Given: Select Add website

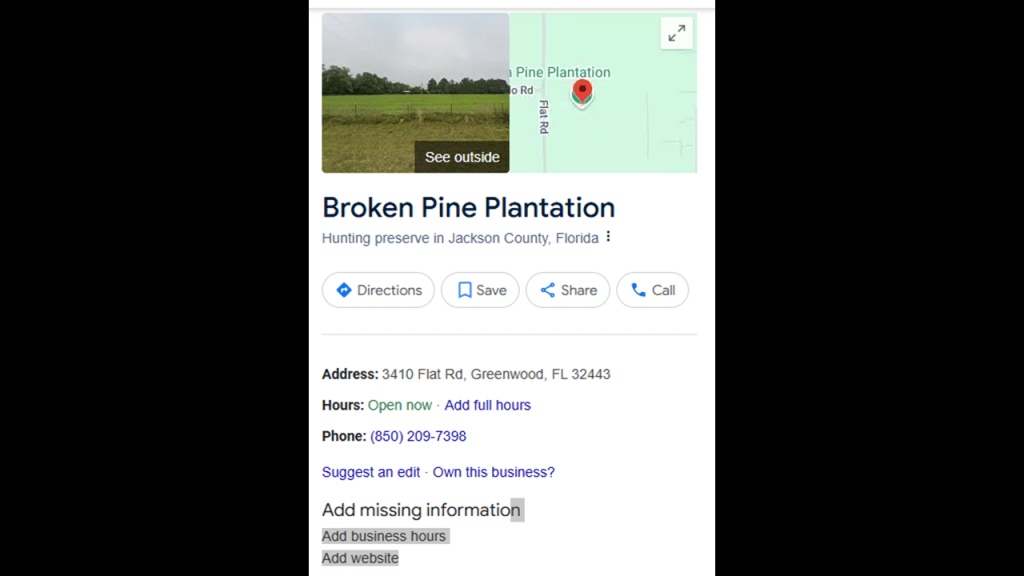Looking at the screenshot, I should [360, 558].
